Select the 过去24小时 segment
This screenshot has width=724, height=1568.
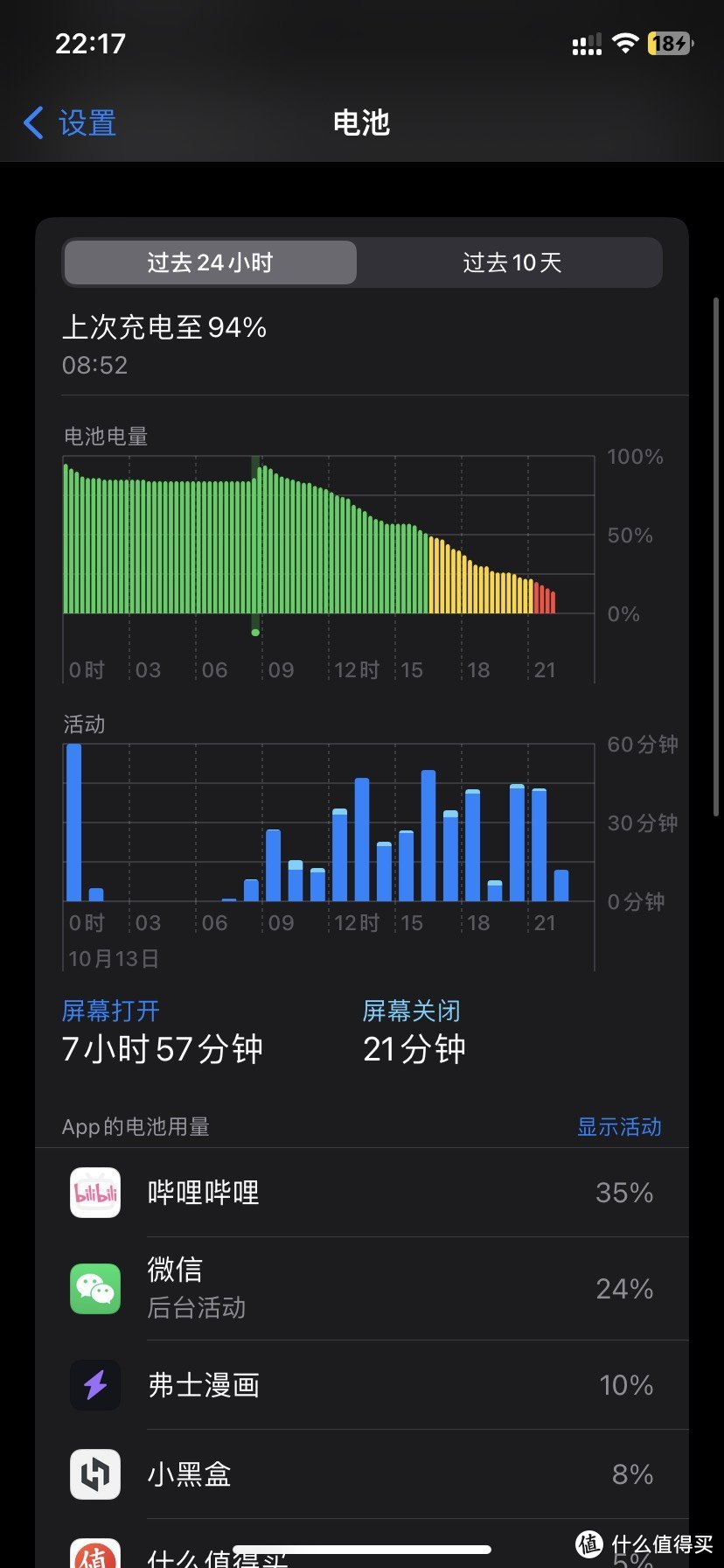pyautogui.click(x=211, y=262)
